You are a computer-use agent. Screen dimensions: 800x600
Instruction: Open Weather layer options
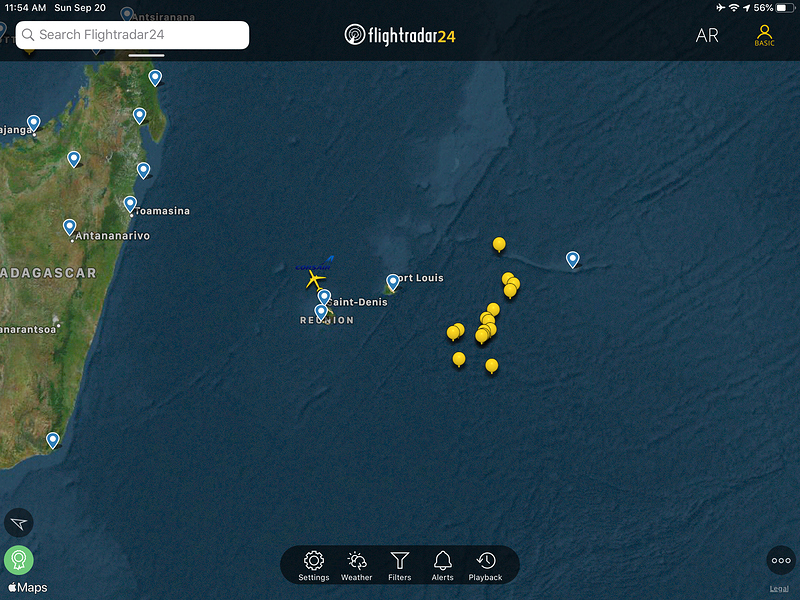[x=356, y=565]
